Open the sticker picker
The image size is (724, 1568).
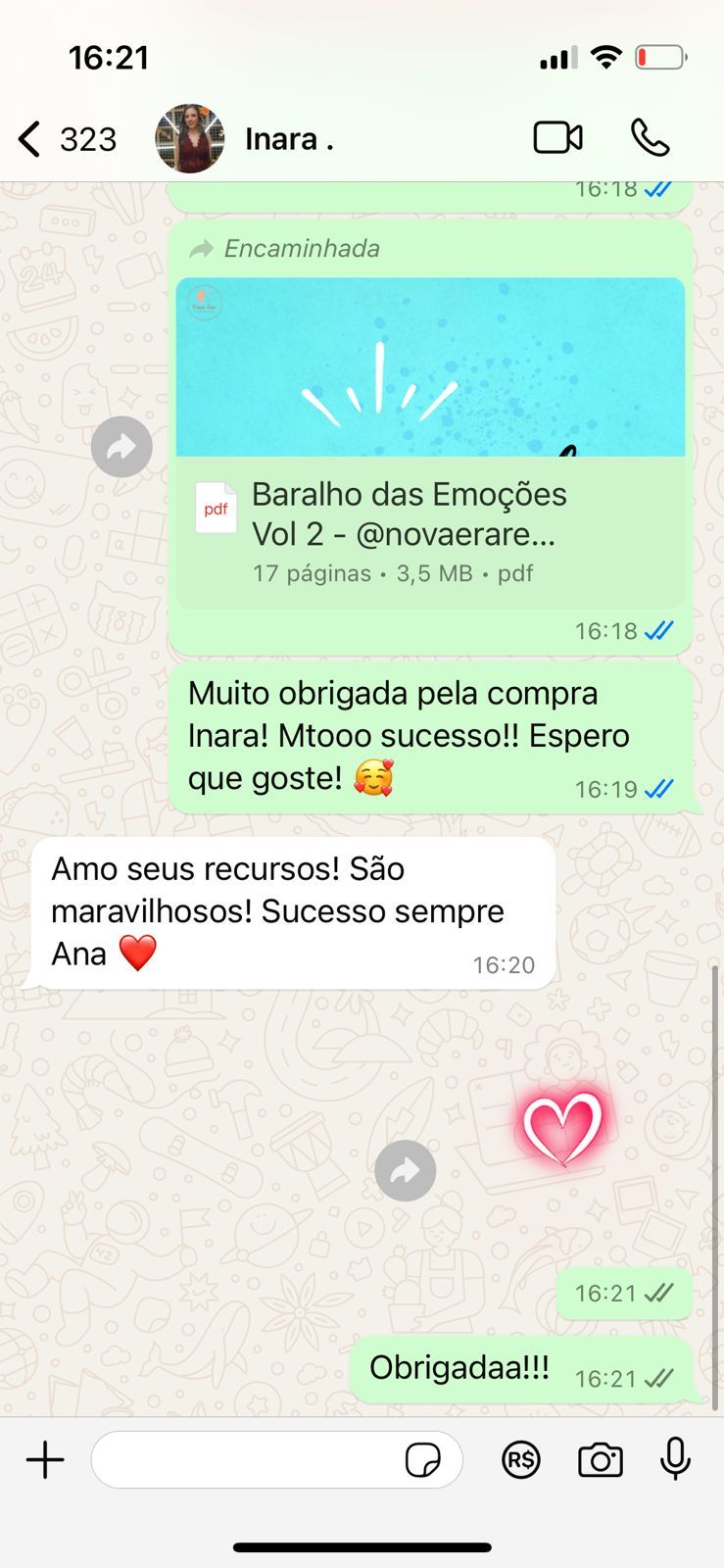[x=422, y=1460]
